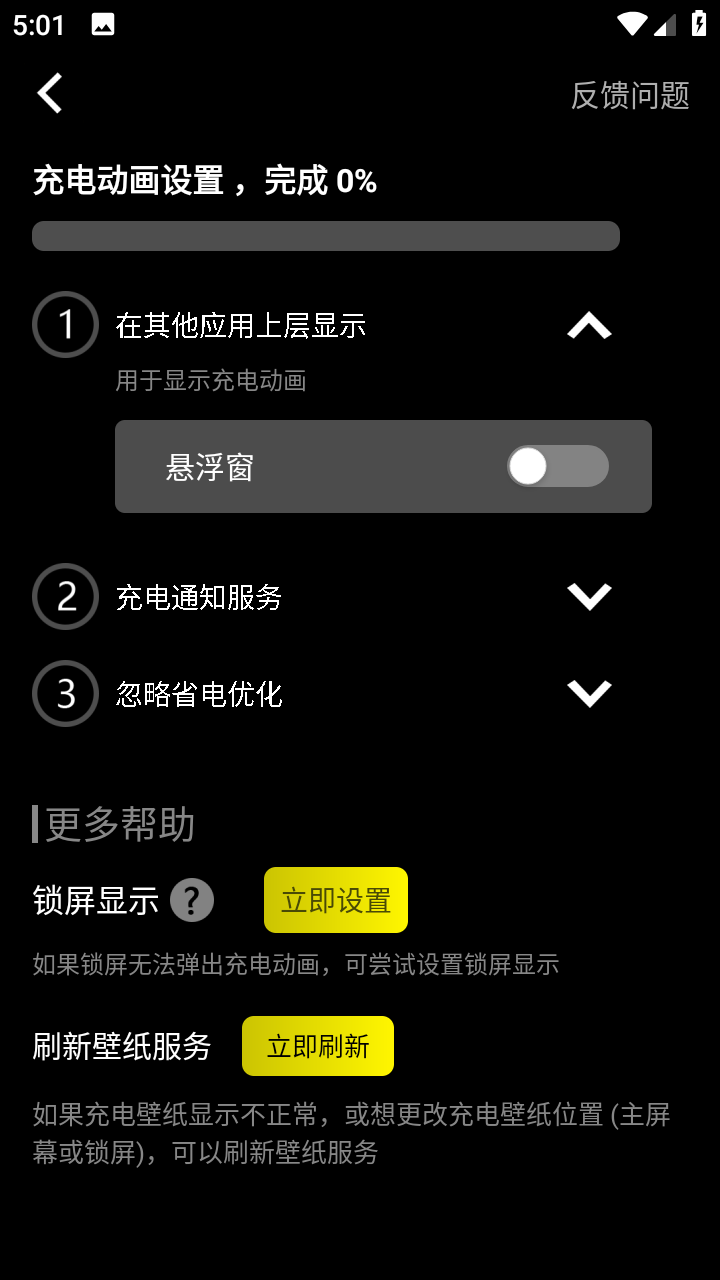Viewport: 720px width, 1280px height.
Task: Tap 立即刷新 to refresh wallpaper service
Action: pyautogui.click(x=318, y=1047)
